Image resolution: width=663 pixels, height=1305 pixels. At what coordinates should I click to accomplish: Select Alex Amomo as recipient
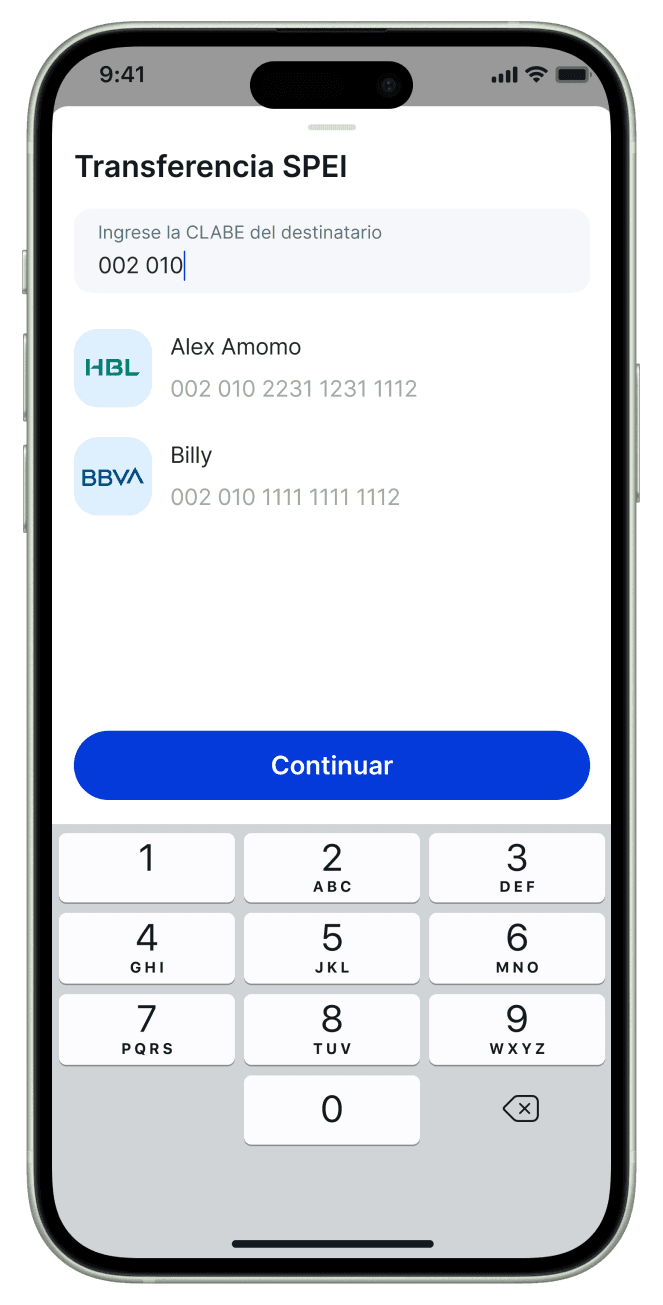pos(293,368)
